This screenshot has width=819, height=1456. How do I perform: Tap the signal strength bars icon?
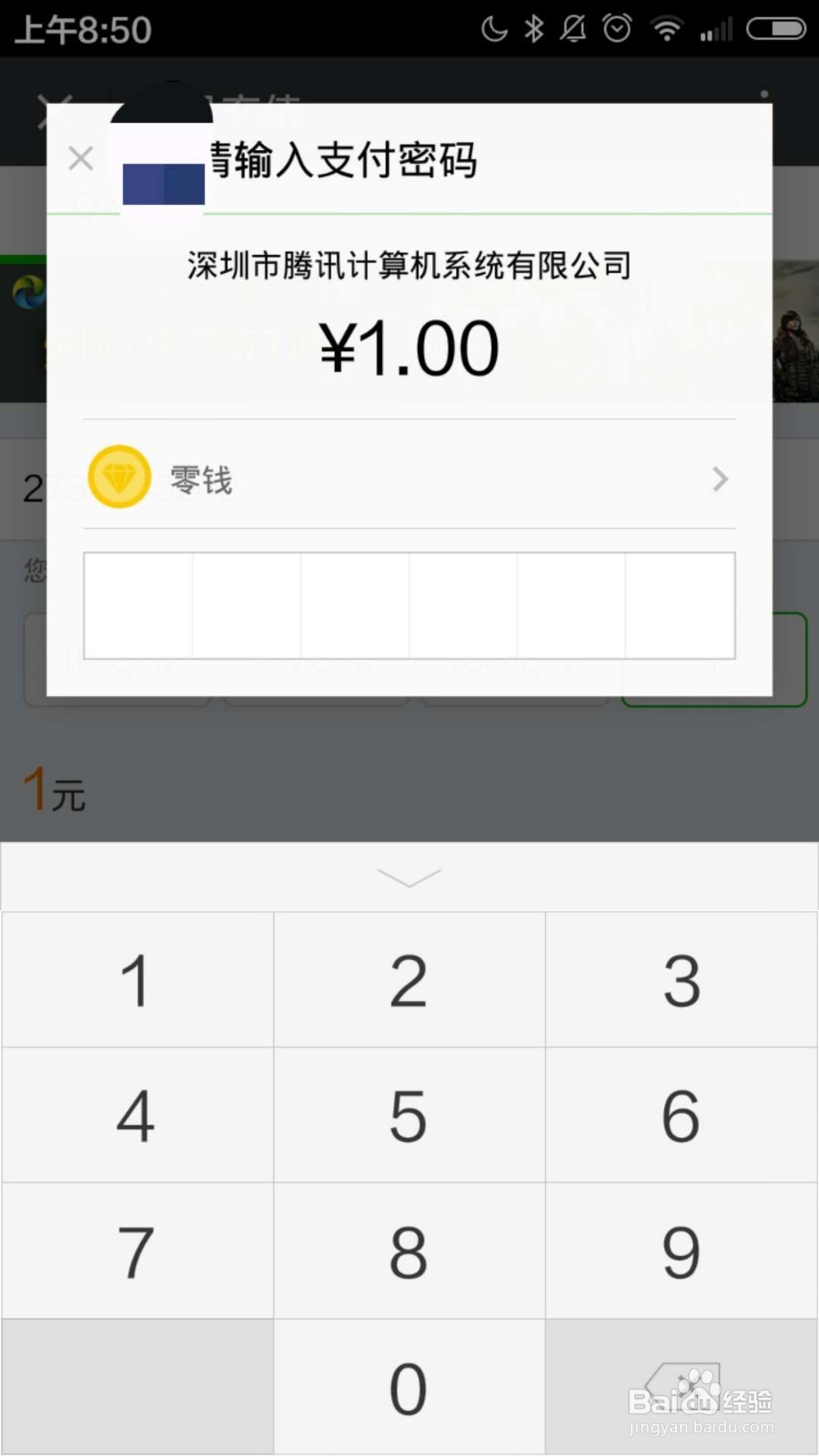coord(716,28)
